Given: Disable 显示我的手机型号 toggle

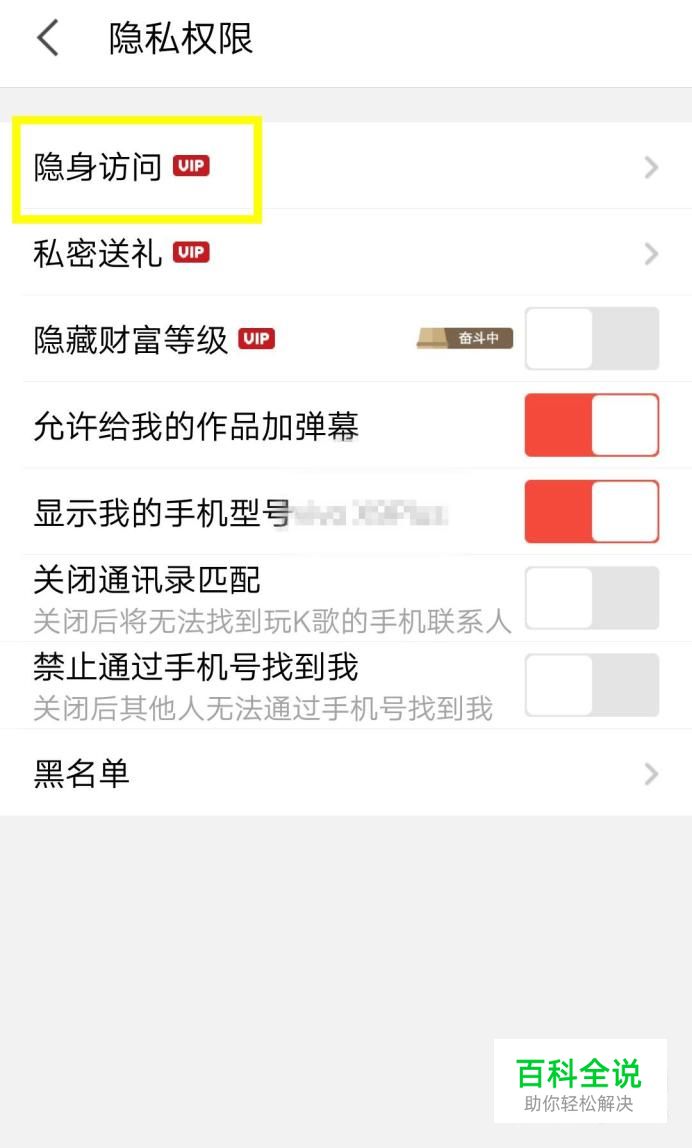Looking at the screenshot, I should coord(592,512).
